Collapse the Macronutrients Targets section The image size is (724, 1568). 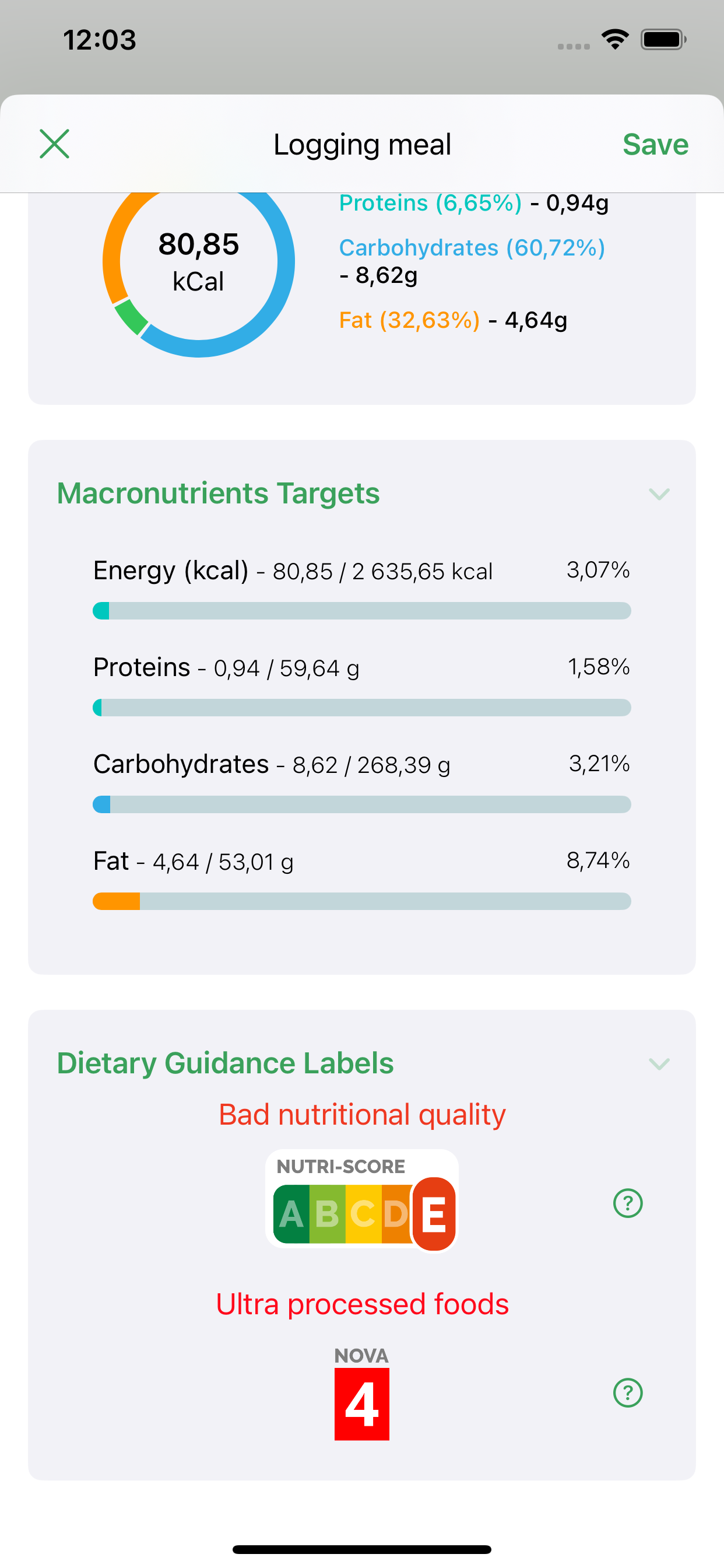tap(659, 494)
